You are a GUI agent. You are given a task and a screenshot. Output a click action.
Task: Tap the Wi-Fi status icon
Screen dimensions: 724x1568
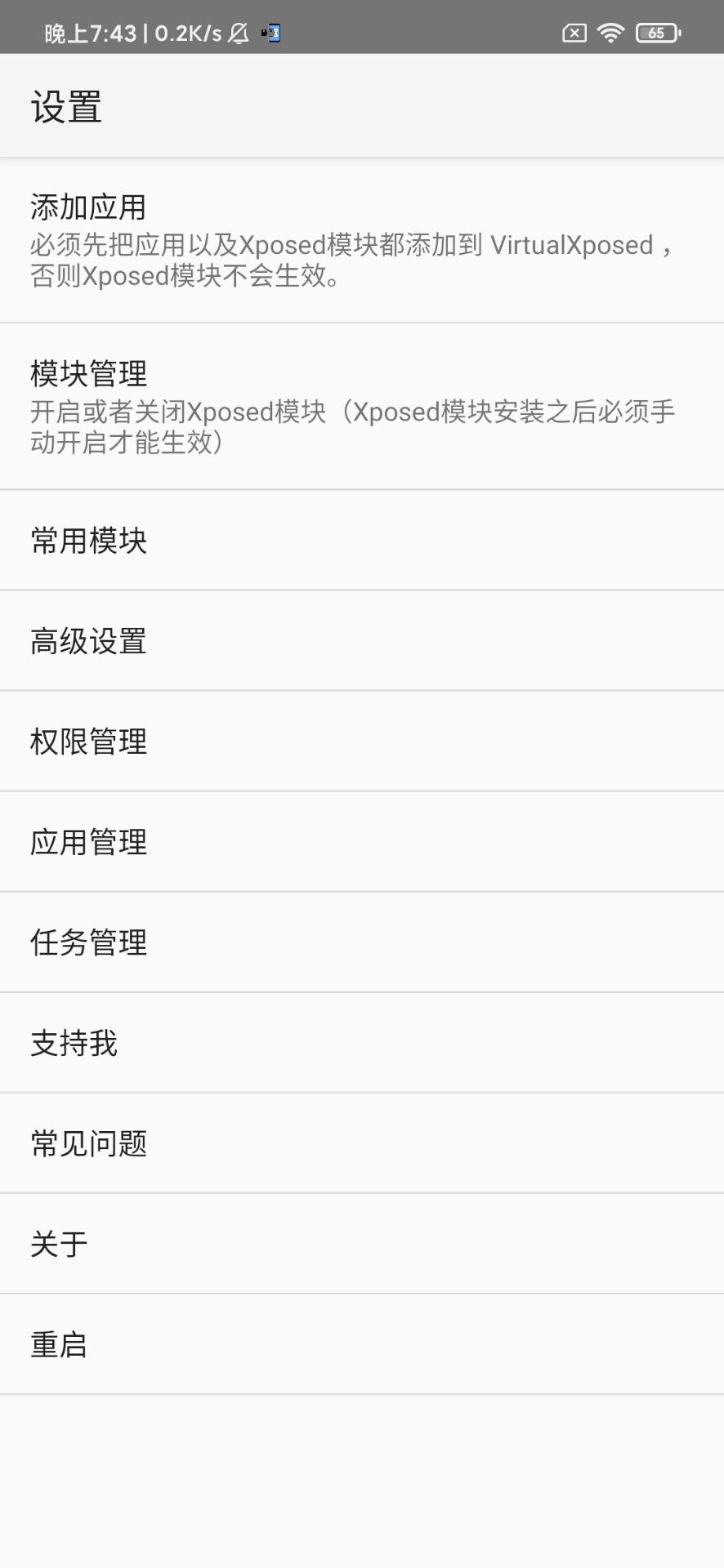point(611,33)
